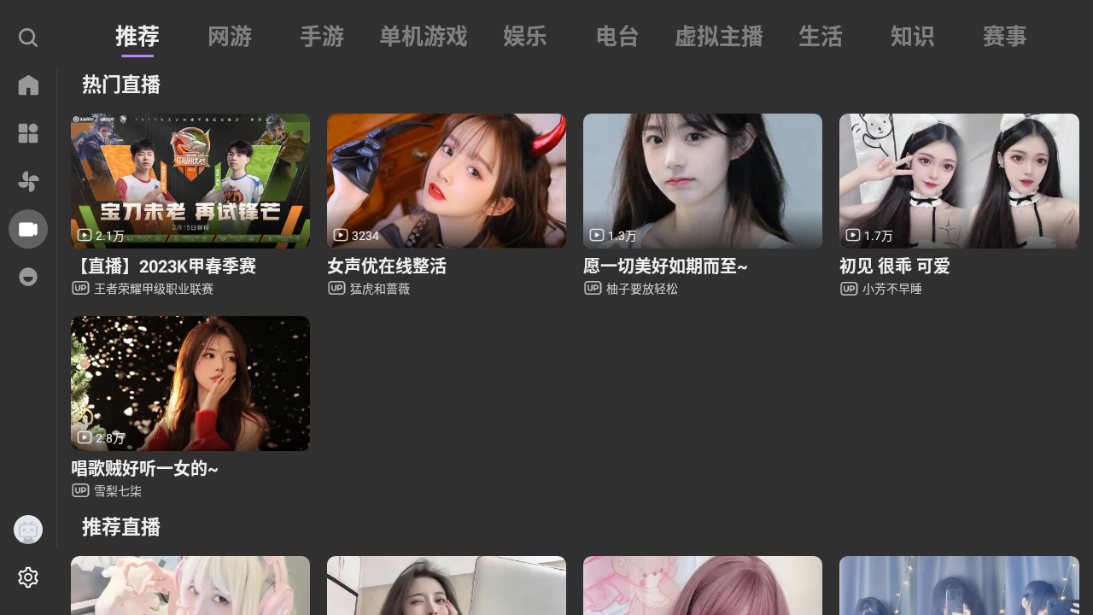Watch the 唱歌贼好听一女的~ live stream
Image resolution: width=1093 pixels, height=615 pixels.
click(x=190, y=383)
